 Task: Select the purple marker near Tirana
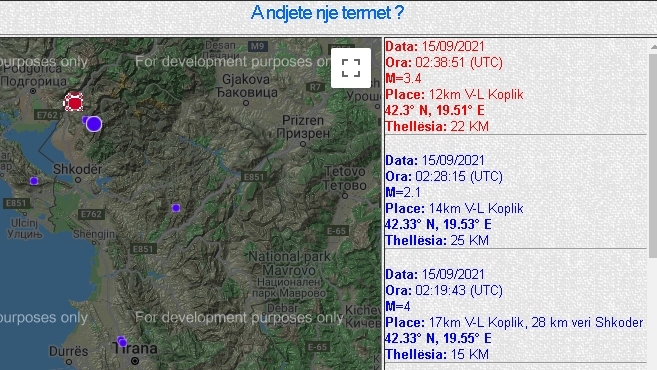coord(122,342)
